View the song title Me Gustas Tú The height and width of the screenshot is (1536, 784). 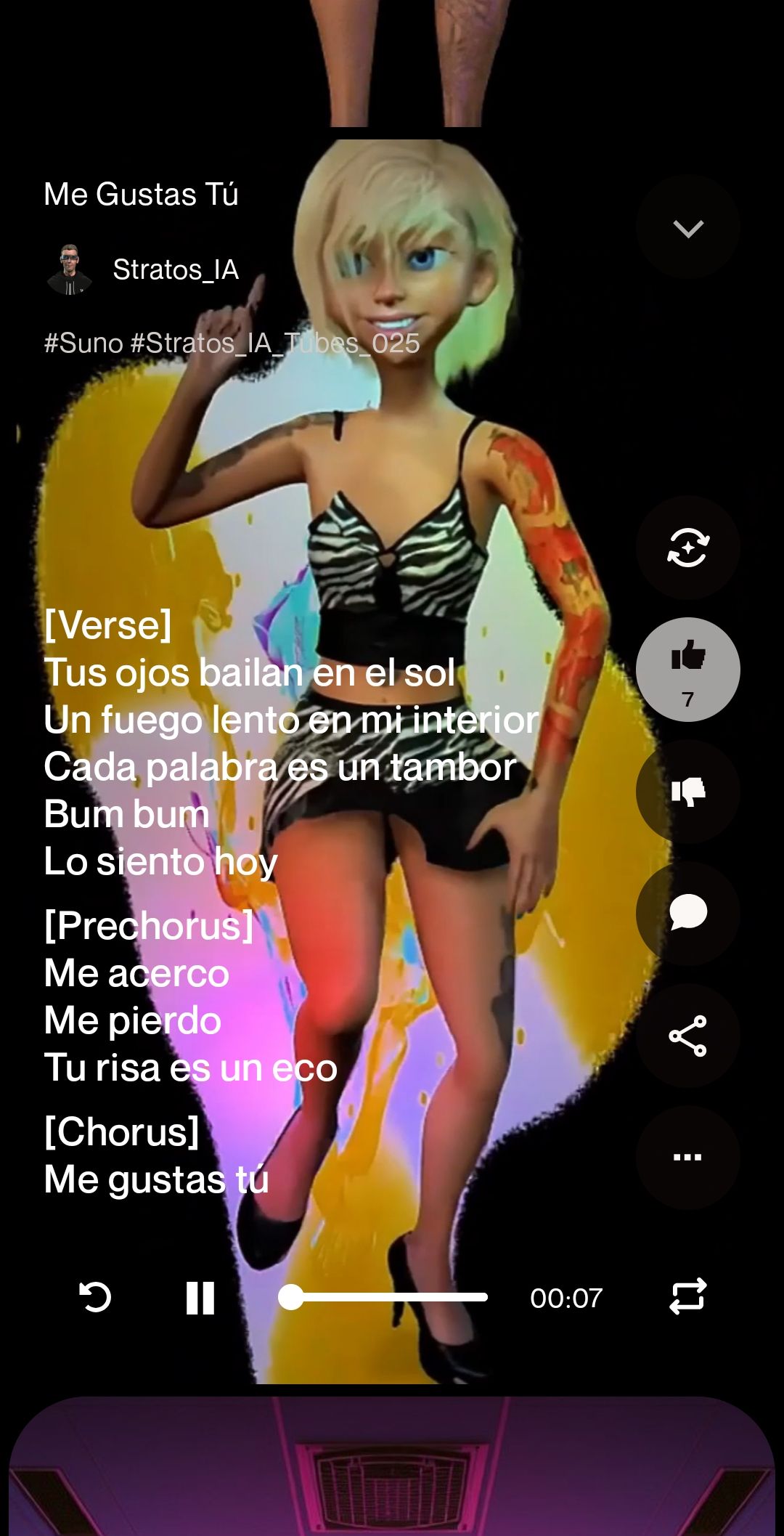coord(142,193)
